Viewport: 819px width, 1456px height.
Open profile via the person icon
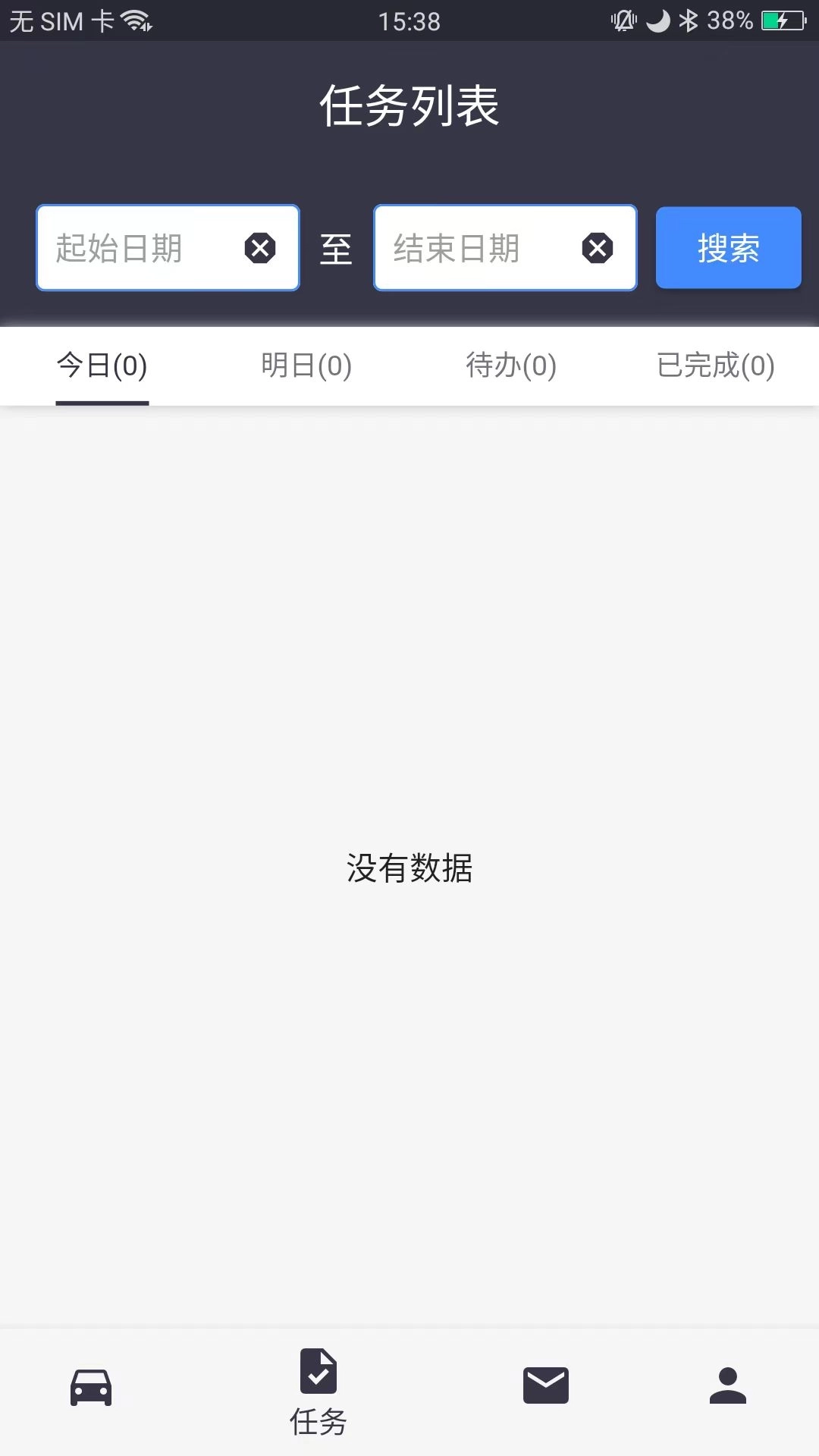pyautogui.click(x=727, y=1384)
